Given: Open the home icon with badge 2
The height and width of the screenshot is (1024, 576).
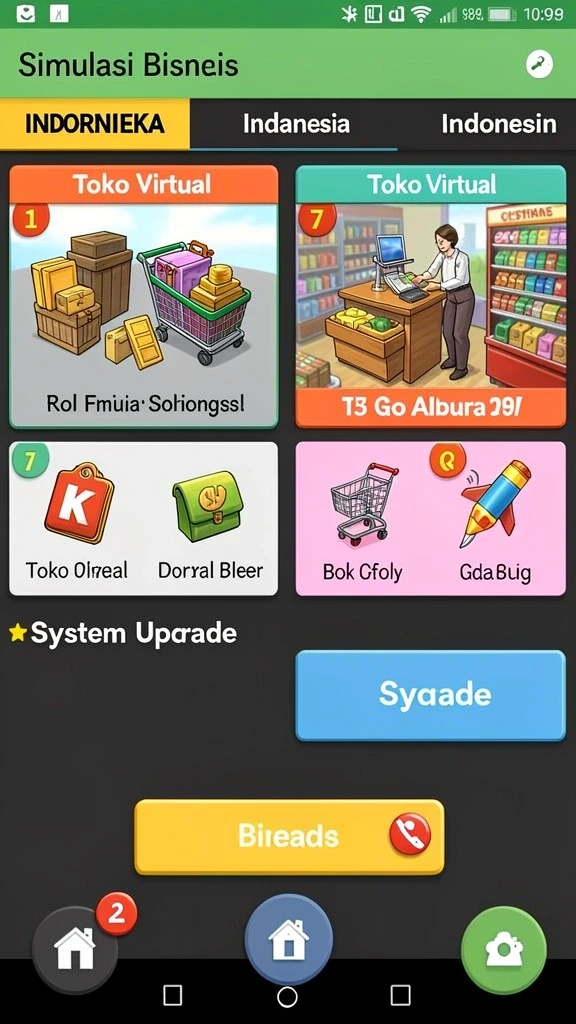Looking at the screenshot, I should (x=76, y=949).
